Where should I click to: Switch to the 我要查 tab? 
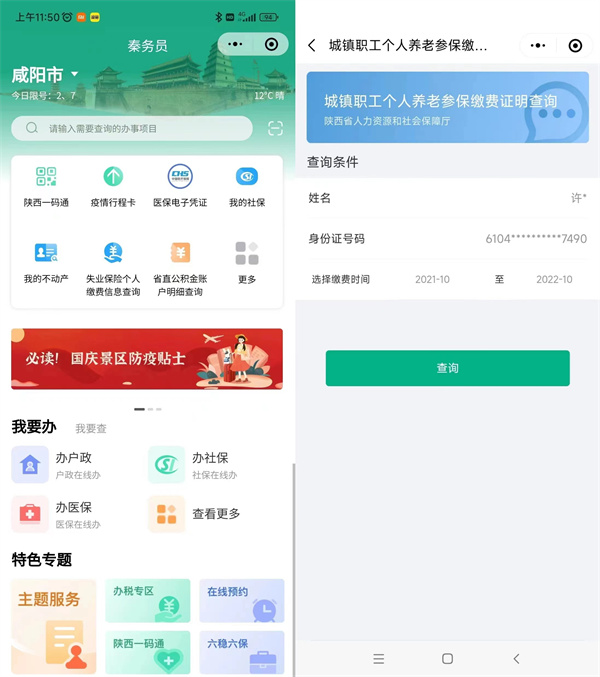pyautogui.click(x=91, y=429)
